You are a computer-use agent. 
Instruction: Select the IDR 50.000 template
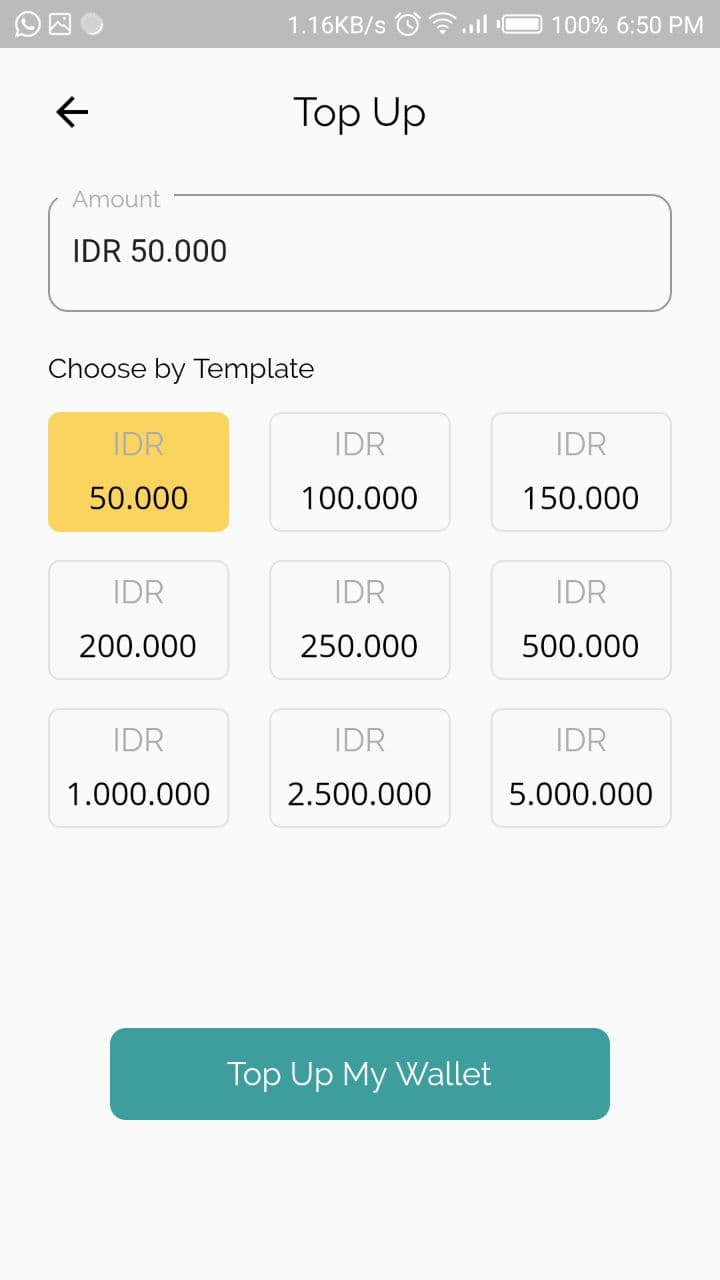(x=138, y=471)
